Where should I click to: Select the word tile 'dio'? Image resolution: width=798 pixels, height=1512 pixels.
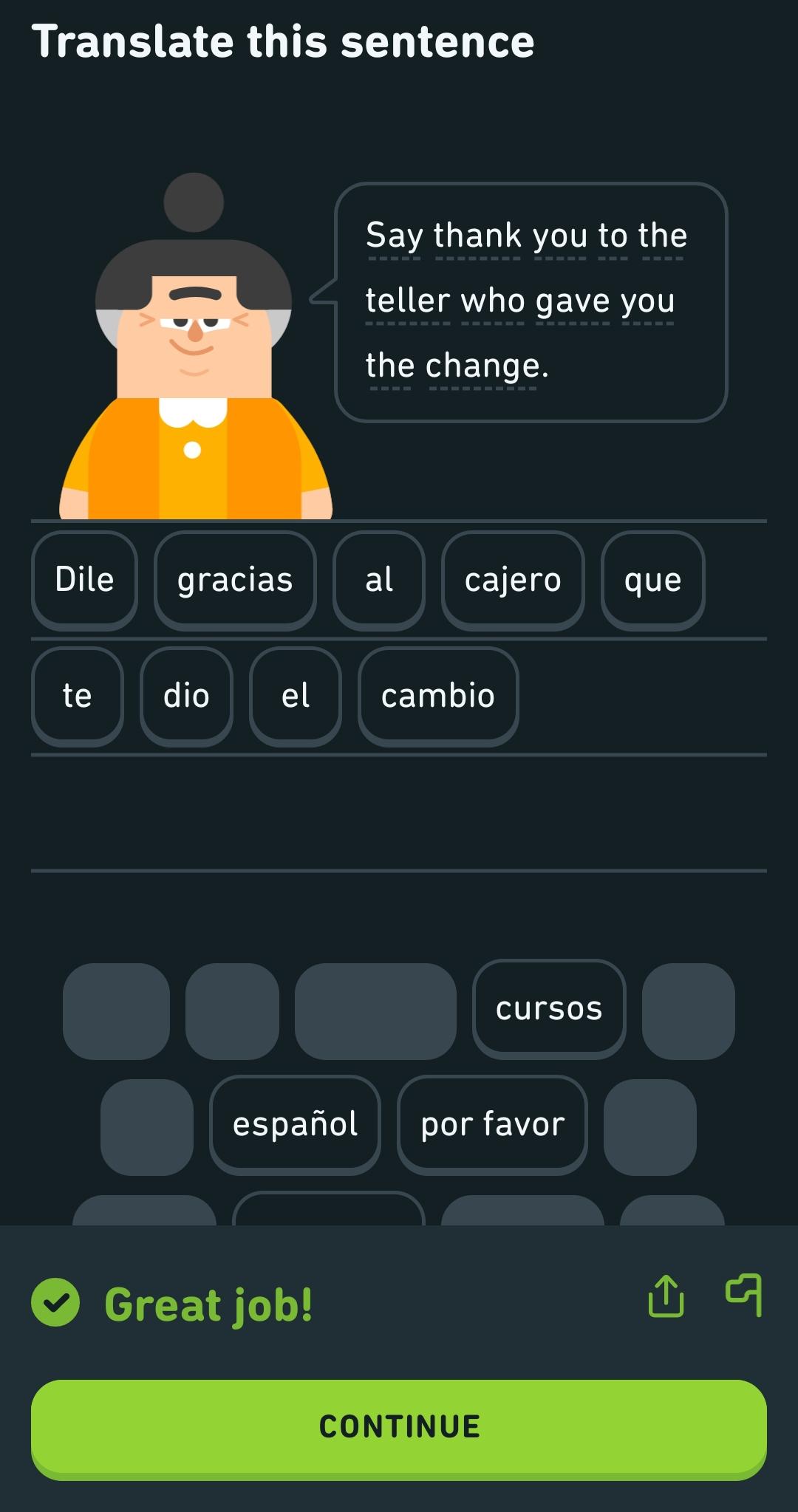pyautogui.click(x=185, y=696)
